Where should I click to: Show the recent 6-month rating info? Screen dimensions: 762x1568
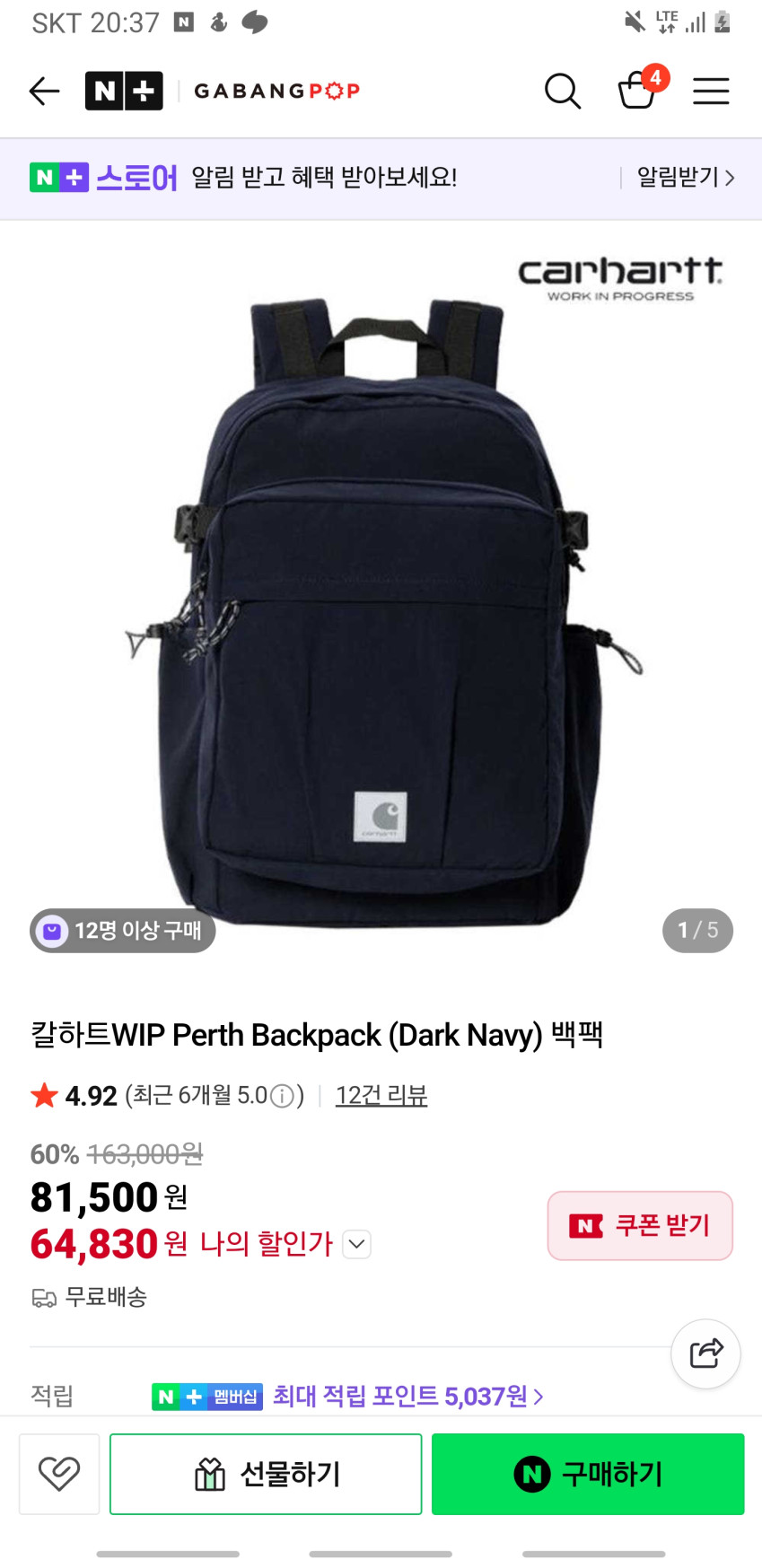click(282, 1096)
